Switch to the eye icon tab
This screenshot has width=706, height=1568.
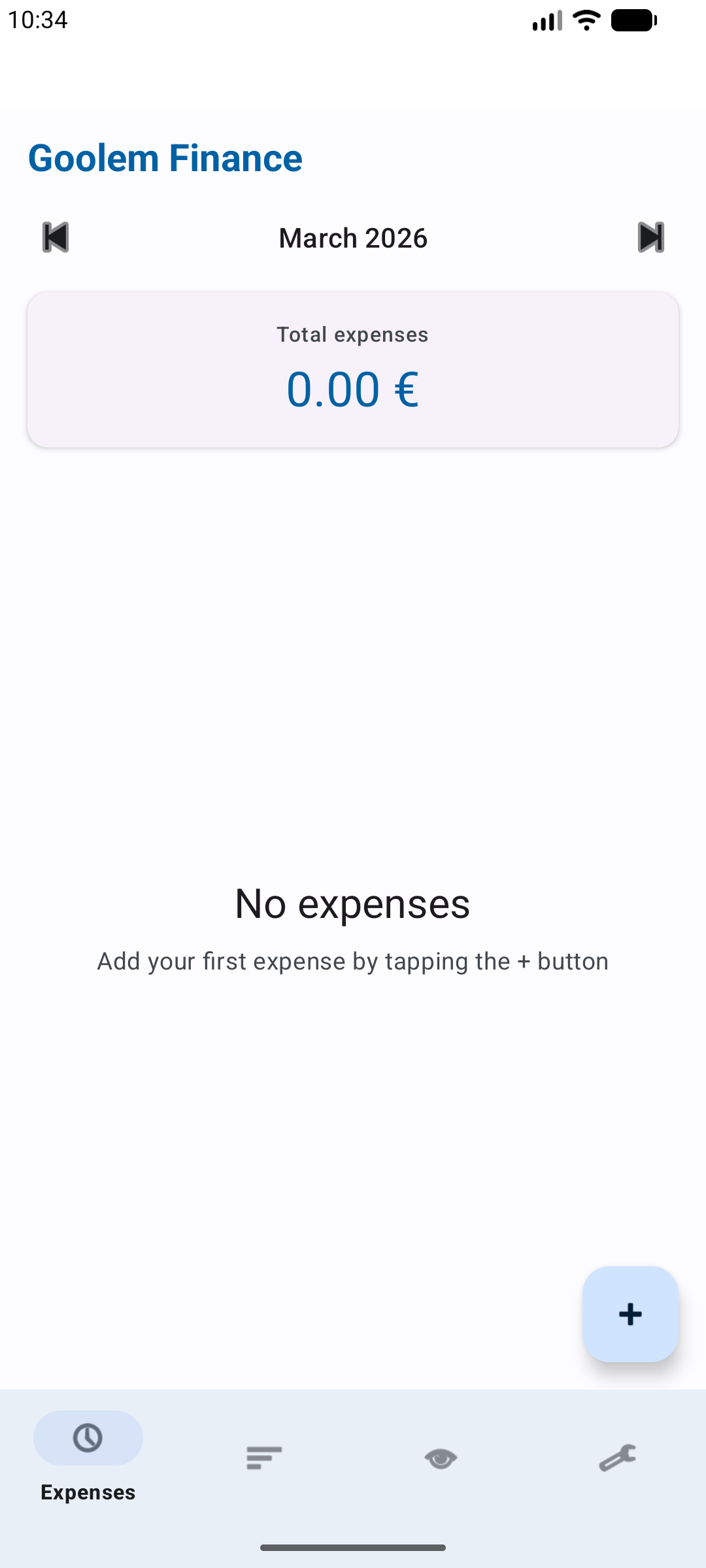tap(441, 1458)
